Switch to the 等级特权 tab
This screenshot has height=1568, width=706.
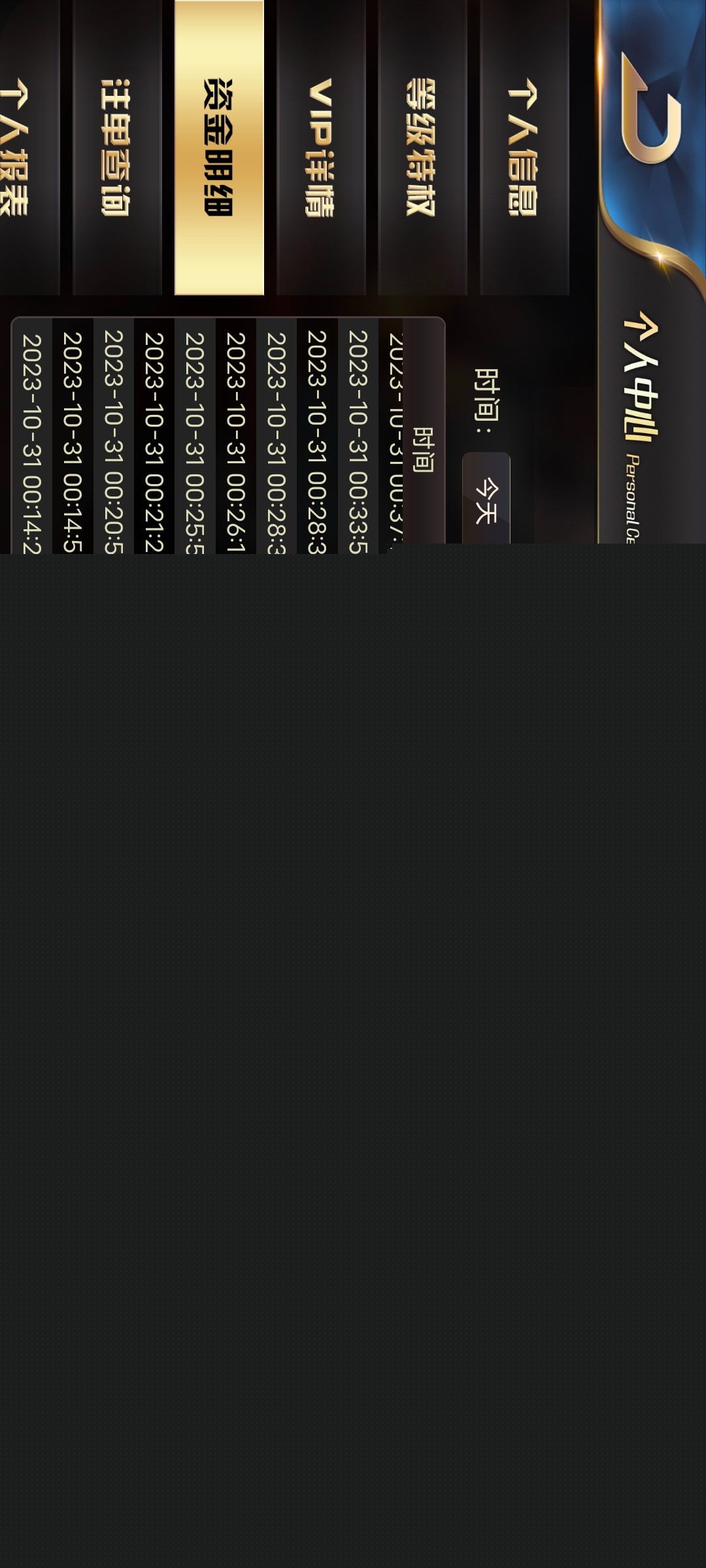(422, 148)
